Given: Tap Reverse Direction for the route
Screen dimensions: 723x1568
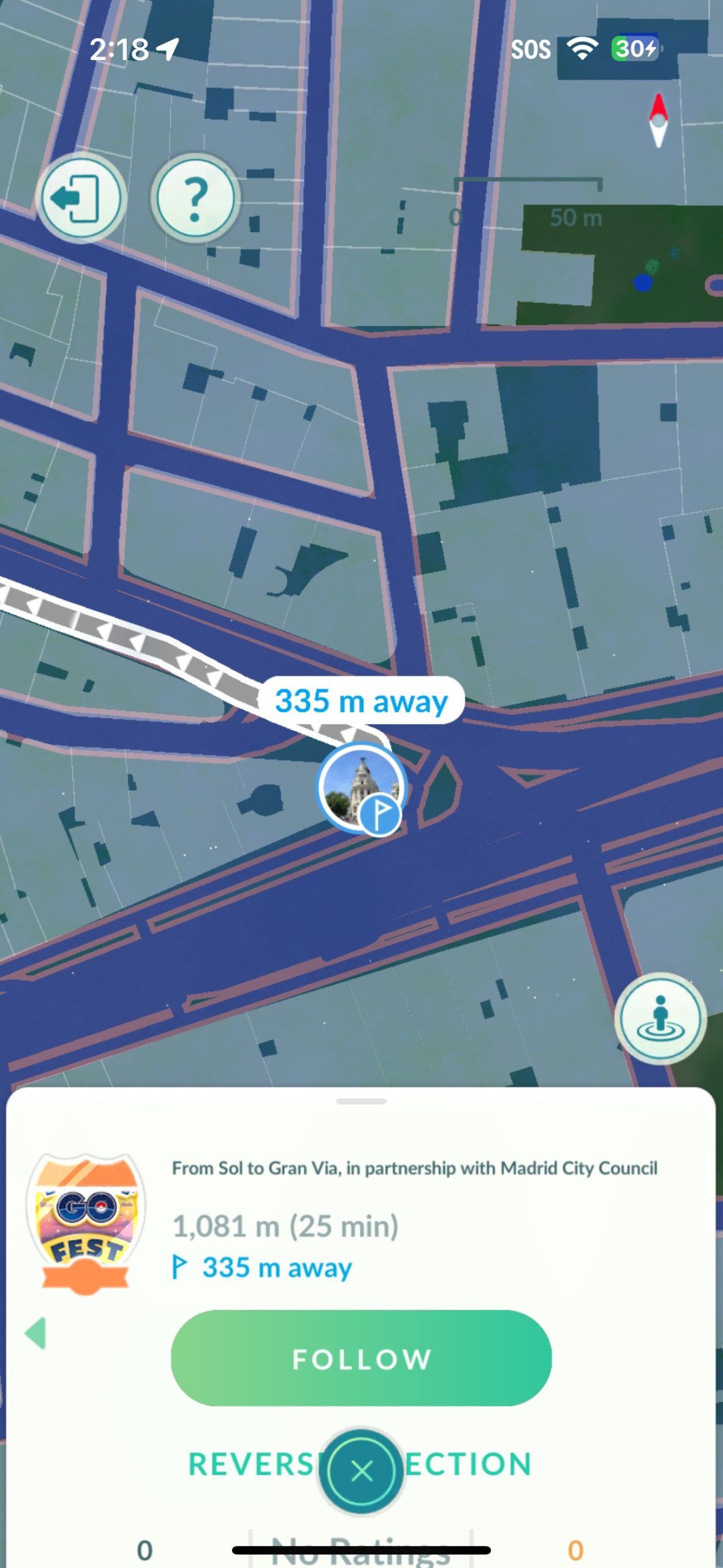Looking at the screenshot, I should coord(360,1464).
